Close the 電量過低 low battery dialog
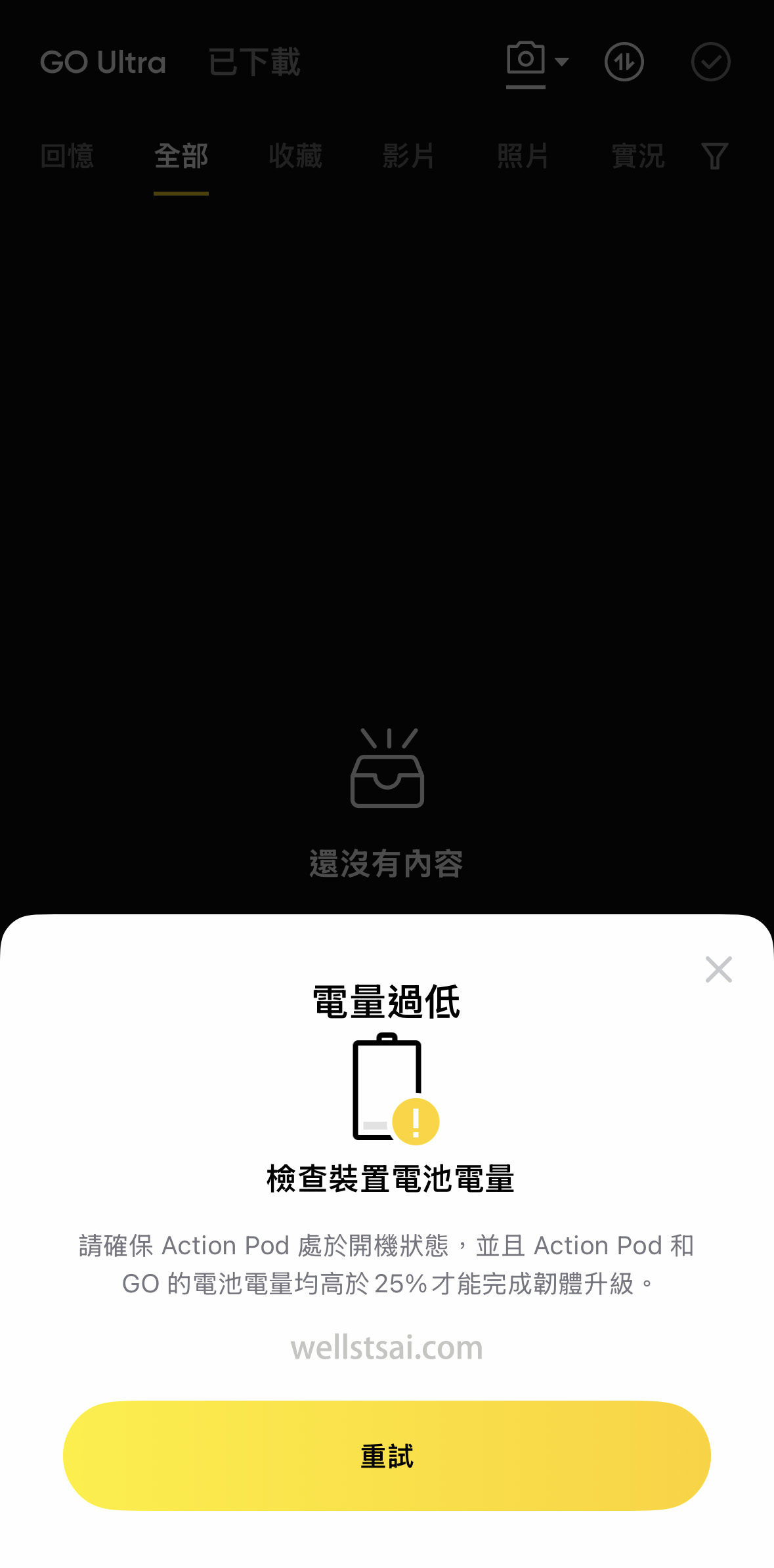Viewport: 774px width, 1568px height. pos(718,969)
